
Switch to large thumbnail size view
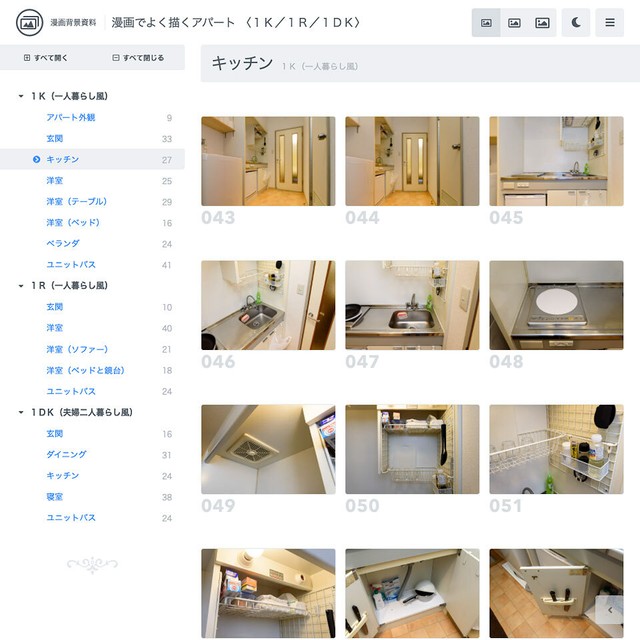[x=542, y=22]
